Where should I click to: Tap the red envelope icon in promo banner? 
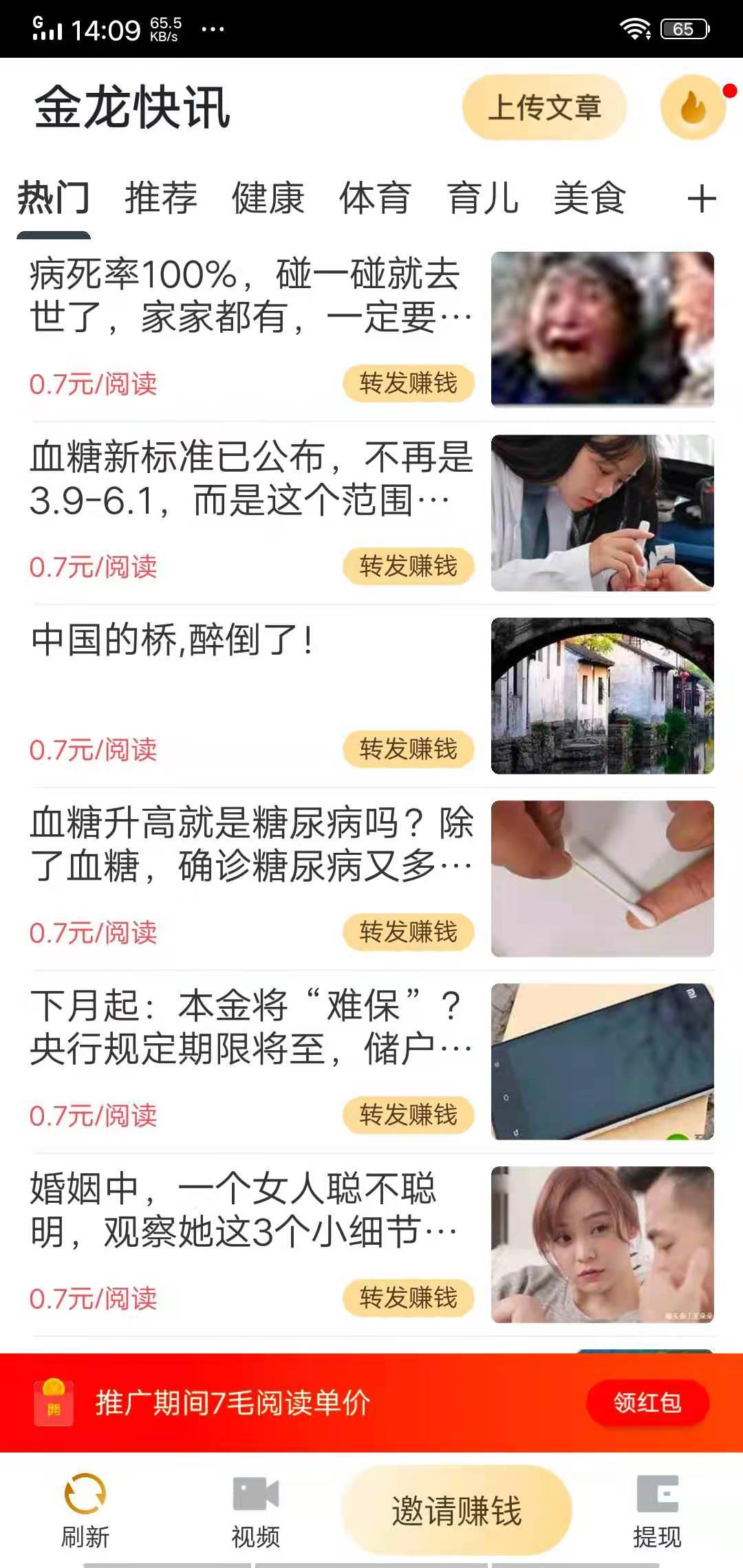[x=52, y=1403]
